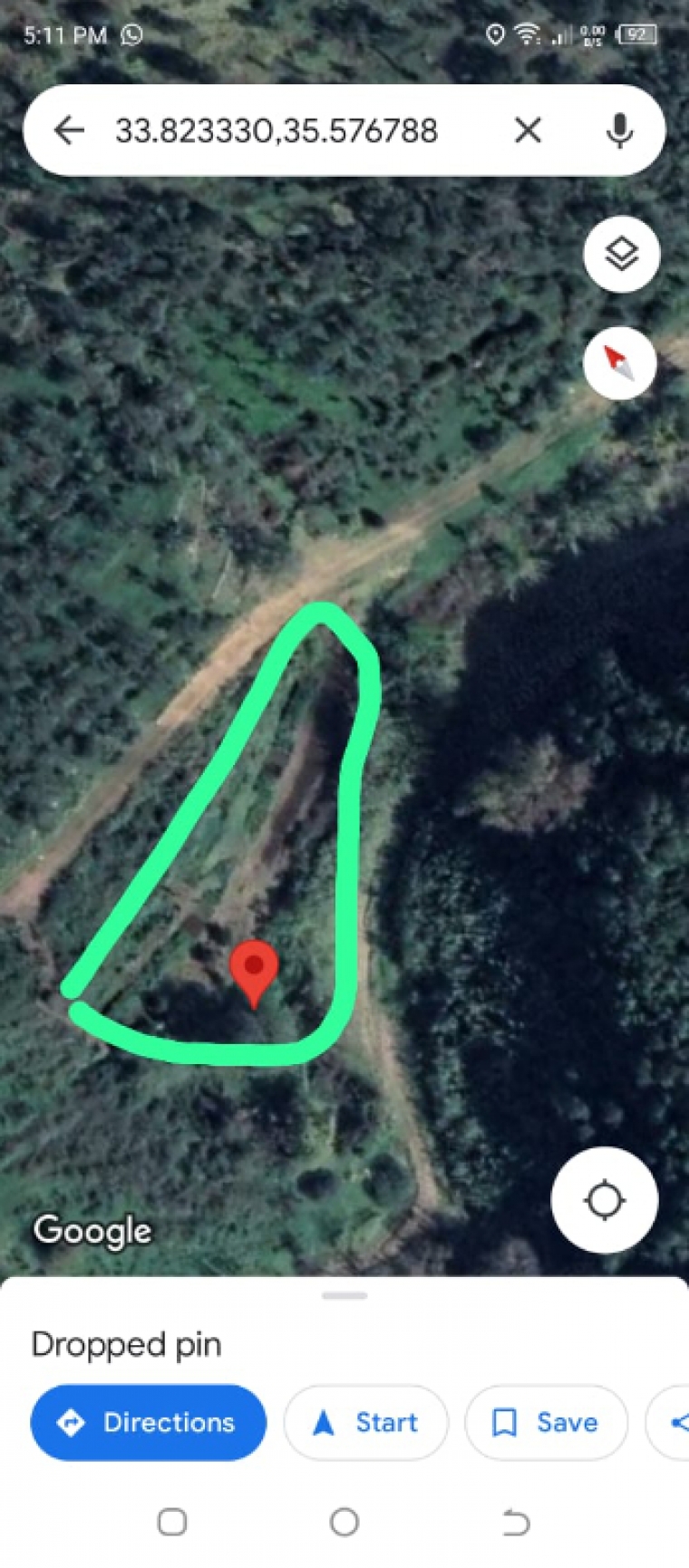Open recent apps from the navigation bar
The width and height of the screenshot is (689, 1568).
(x=172, y=1522)
